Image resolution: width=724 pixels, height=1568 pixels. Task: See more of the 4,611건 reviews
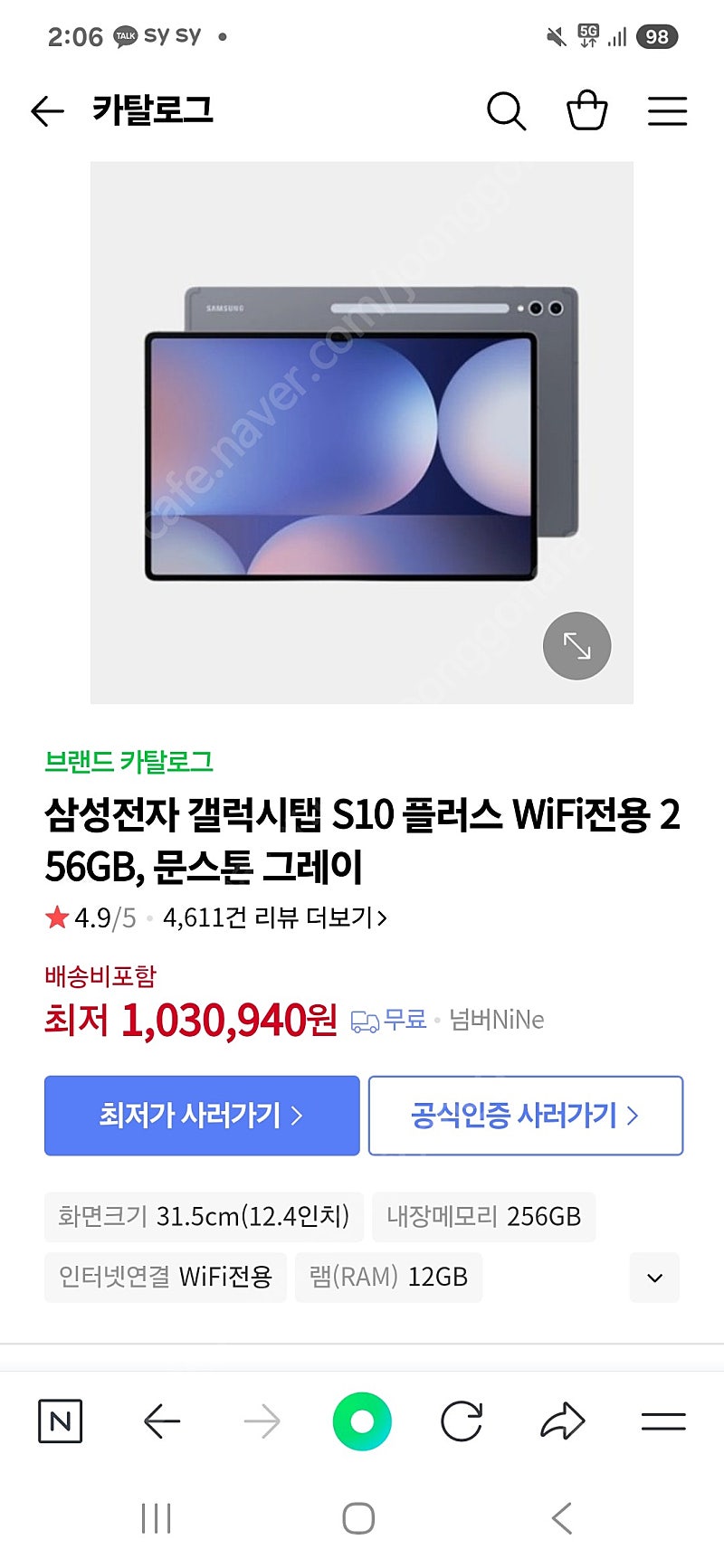(275, 917)
